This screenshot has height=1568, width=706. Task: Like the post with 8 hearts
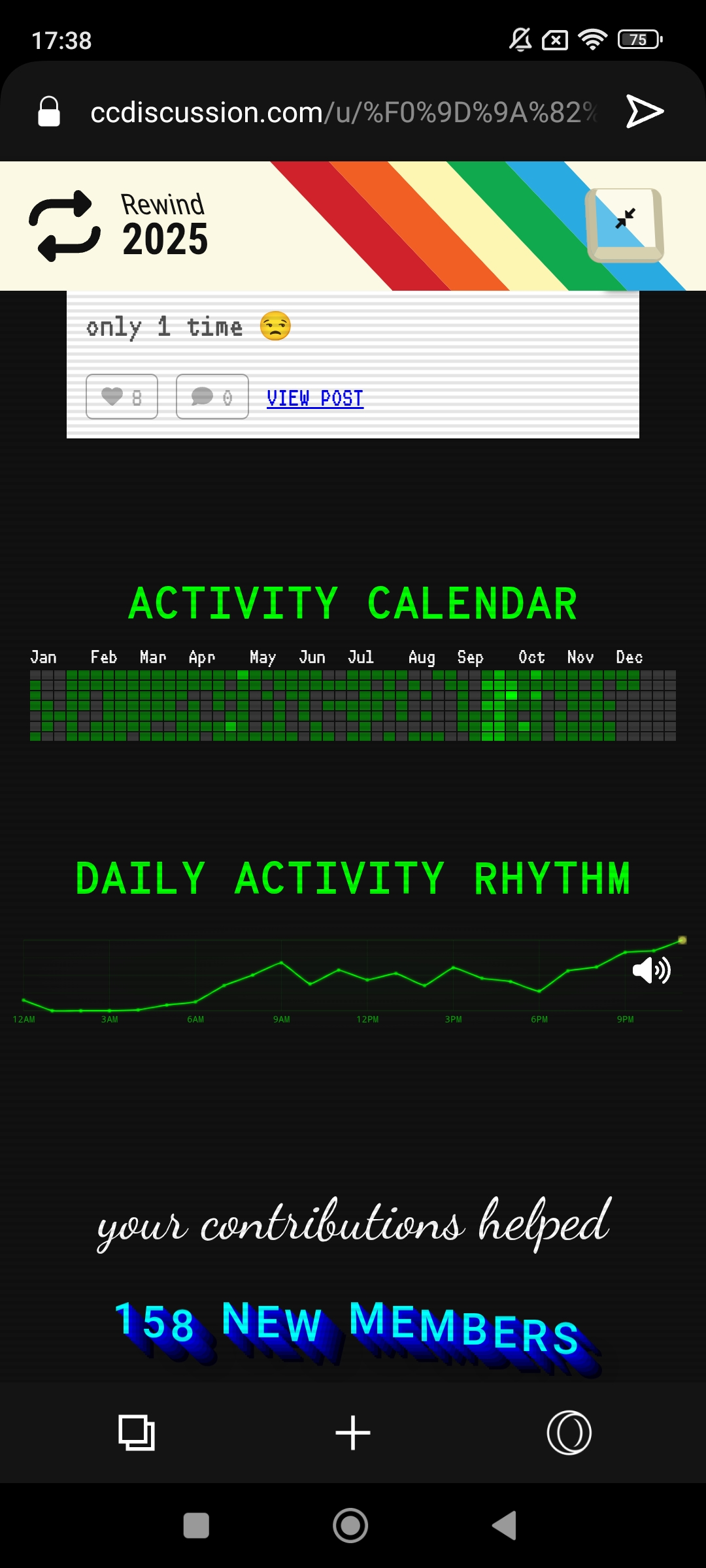click(122, 397)
